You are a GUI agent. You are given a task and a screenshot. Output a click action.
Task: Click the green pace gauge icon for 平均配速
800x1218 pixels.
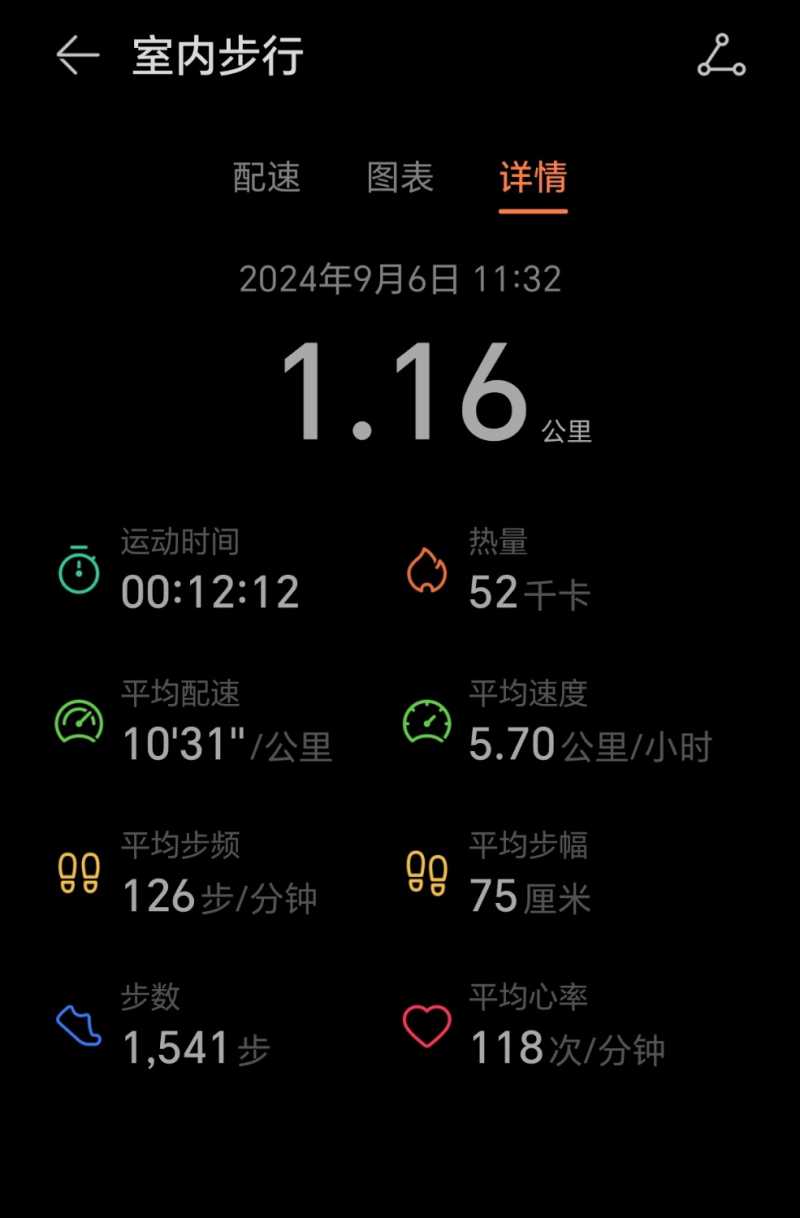tap(77, 722)
